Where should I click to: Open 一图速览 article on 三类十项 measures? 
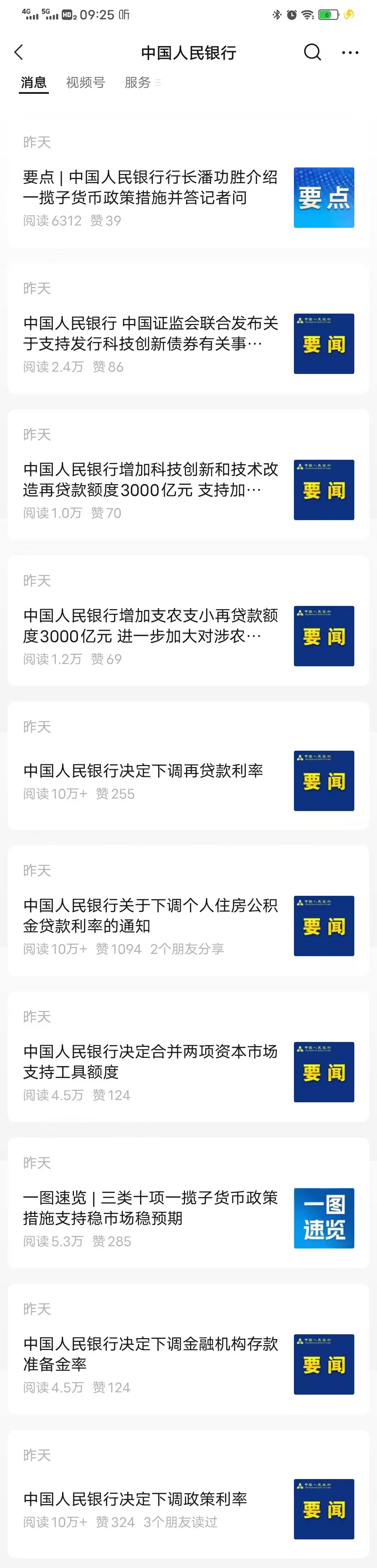point(150,1208)
